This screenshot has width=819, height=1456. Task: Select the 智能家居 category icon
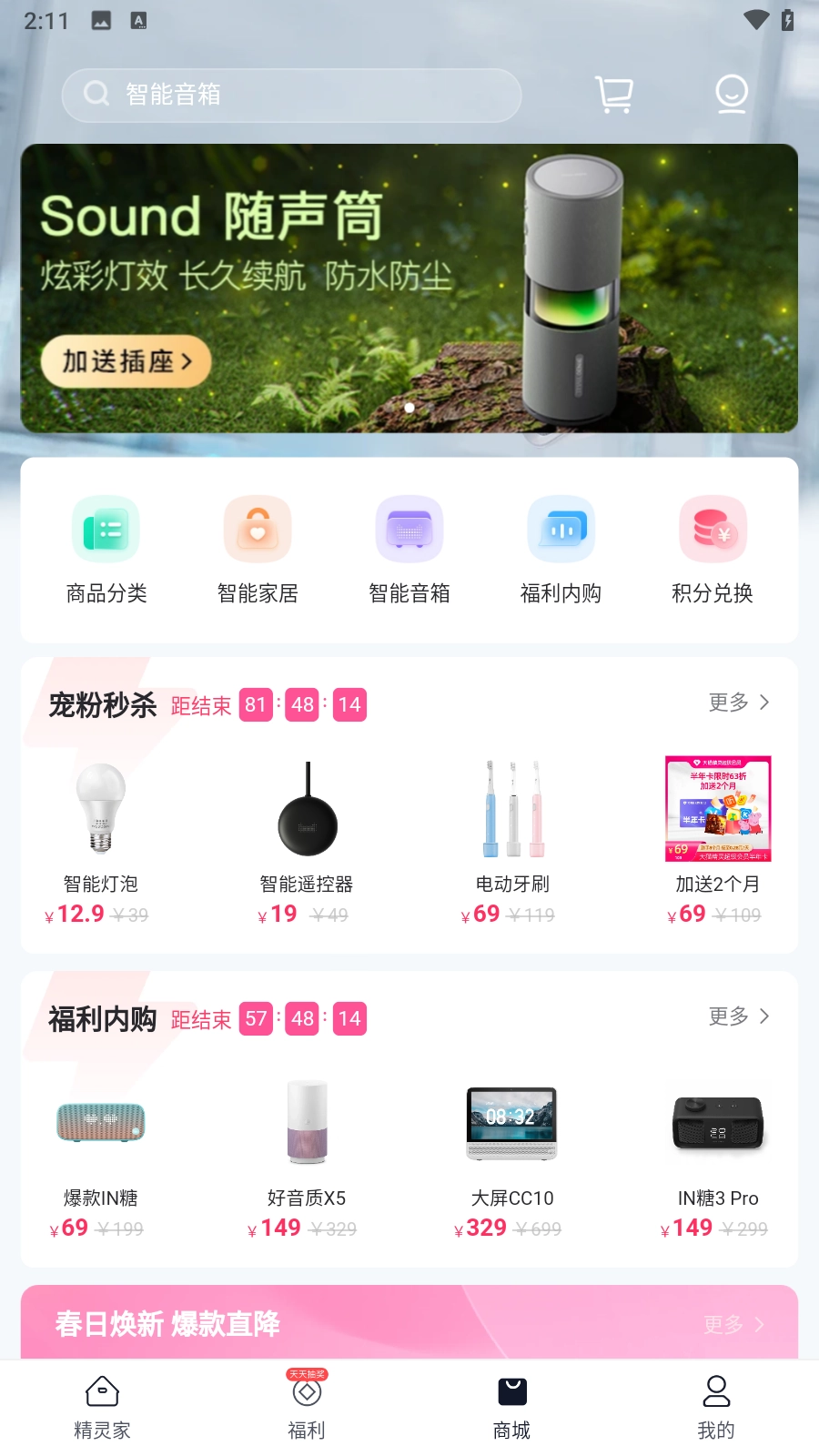258,546
